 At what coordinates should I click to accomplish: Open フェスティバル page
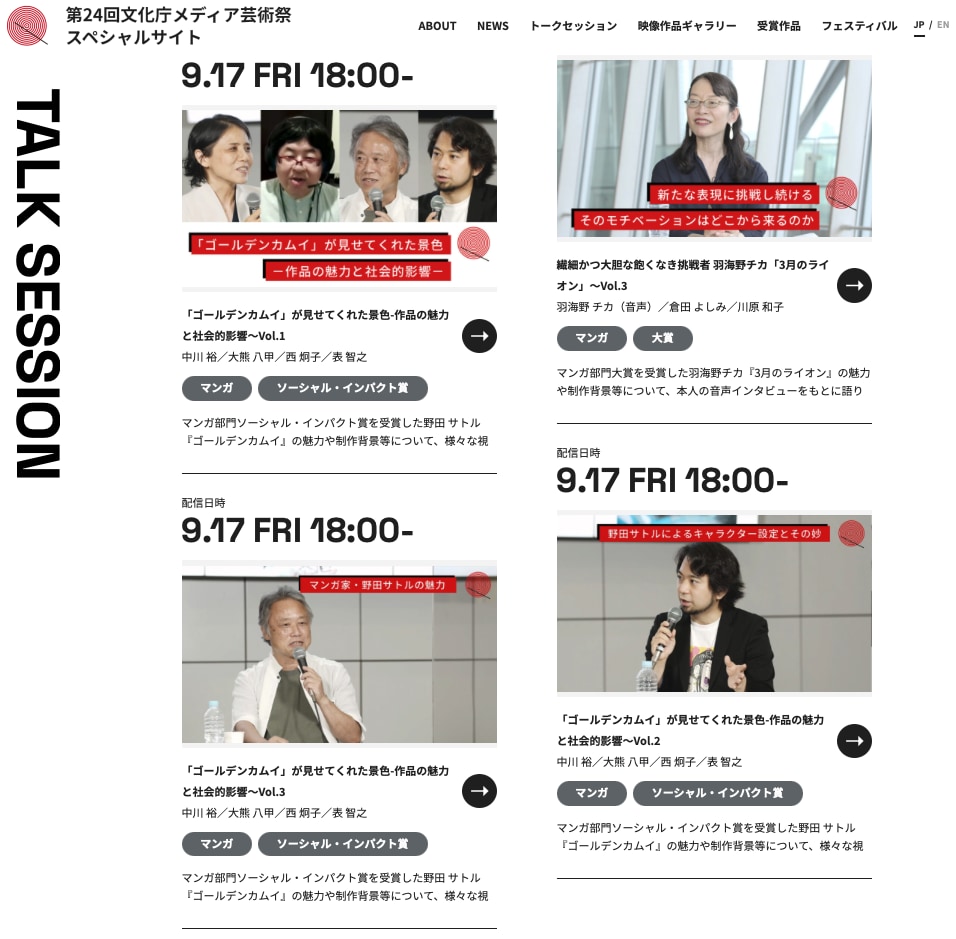(859, 26)
